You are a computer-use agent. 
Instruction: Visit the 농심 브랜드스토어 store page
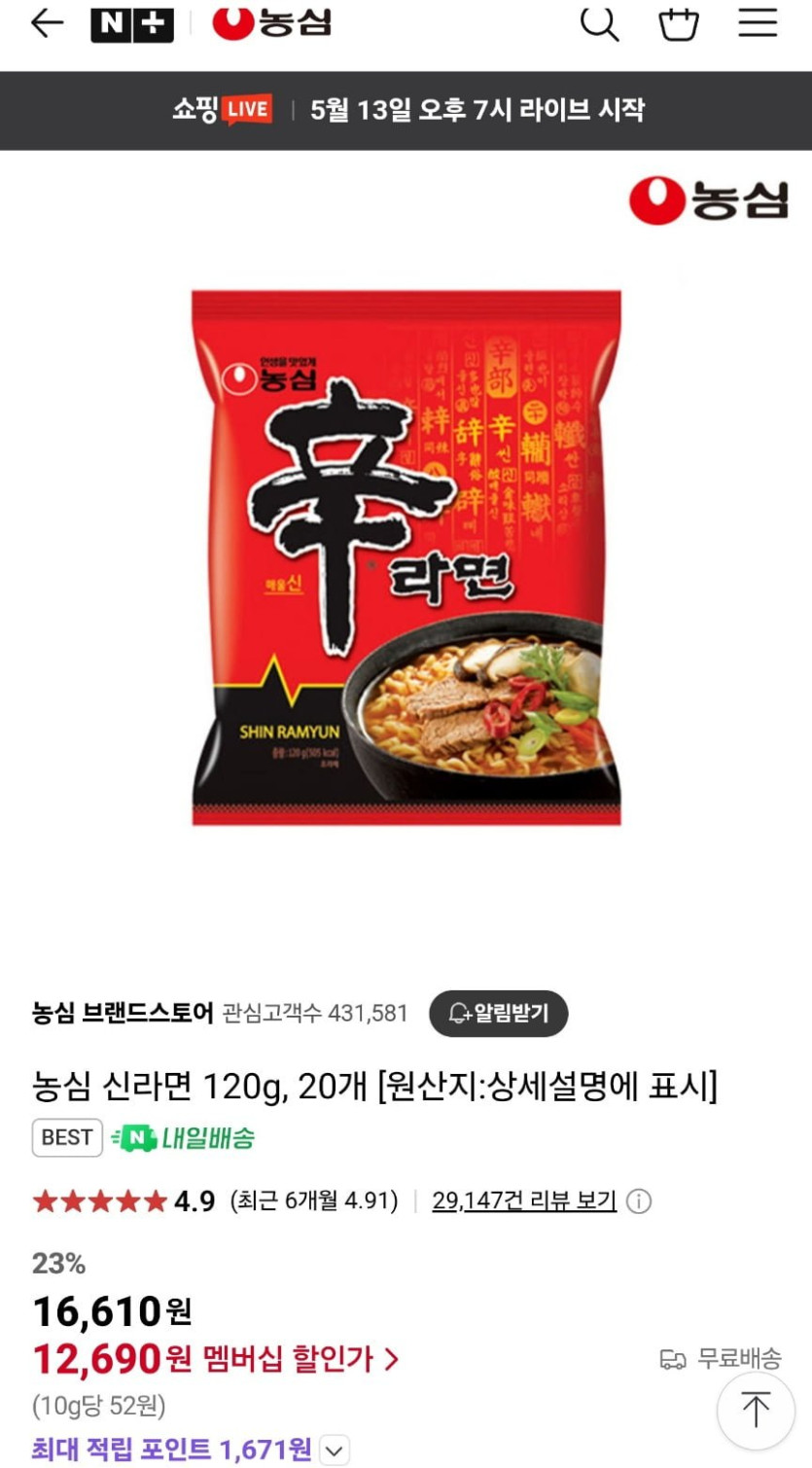pos(123,1013)
